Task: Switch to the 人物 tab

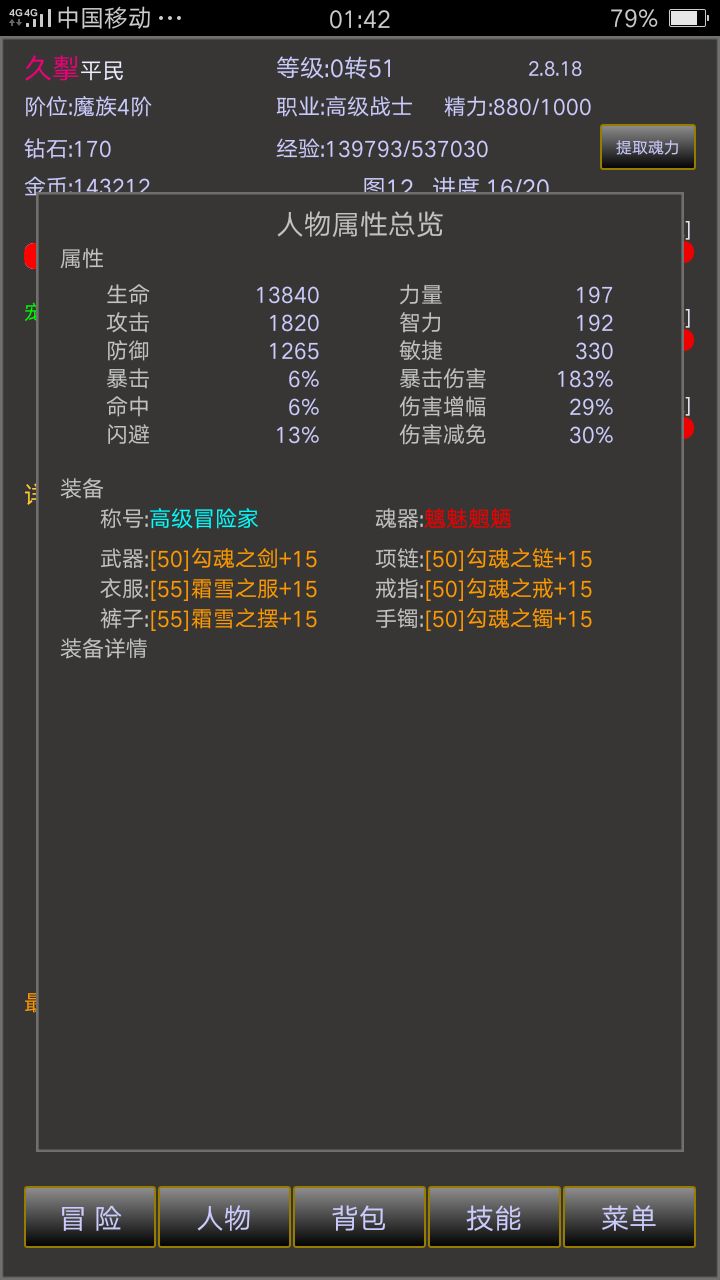Action: click(224, 1217)
